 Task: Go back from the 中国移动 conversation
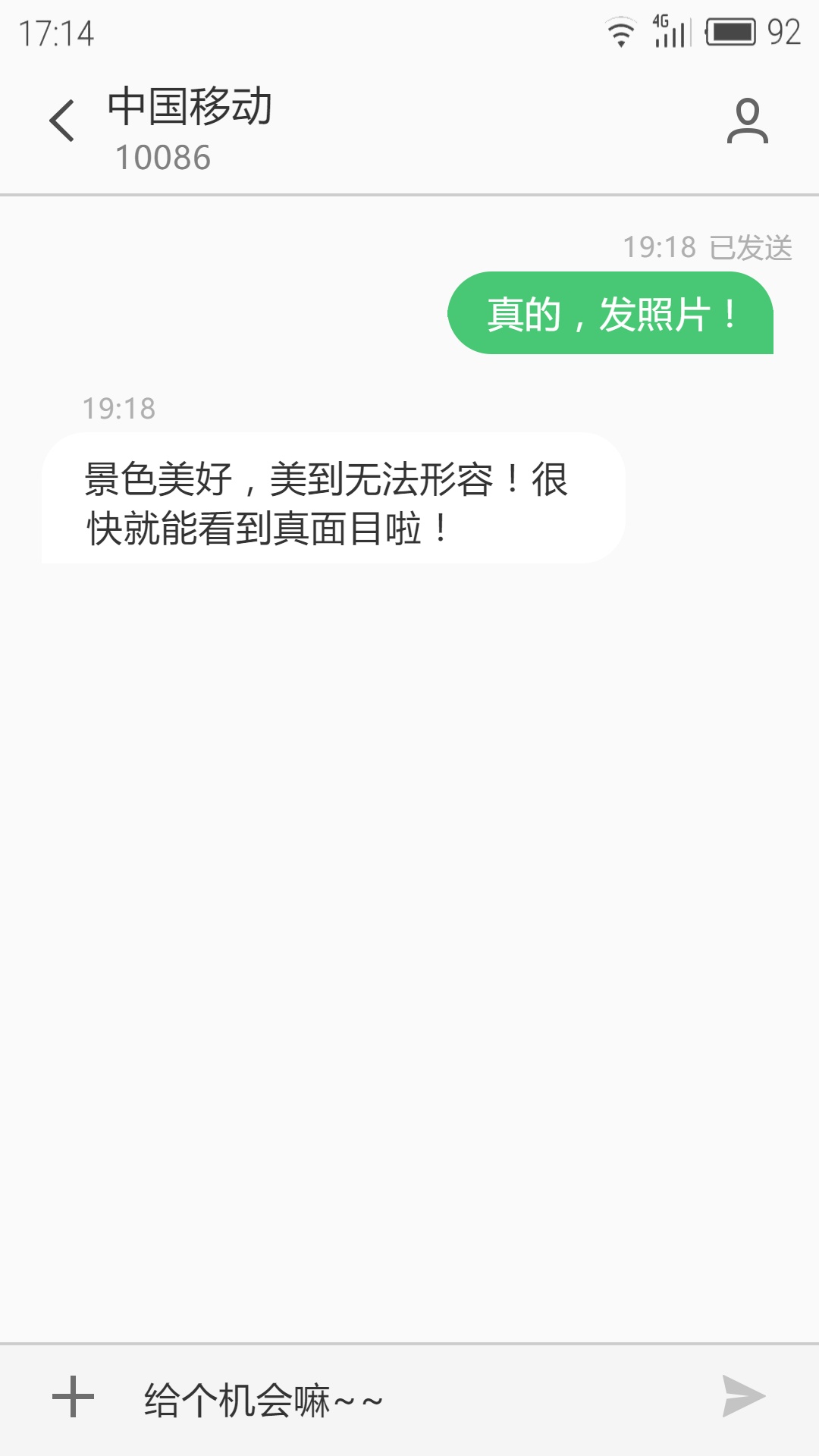click(62, 121)
